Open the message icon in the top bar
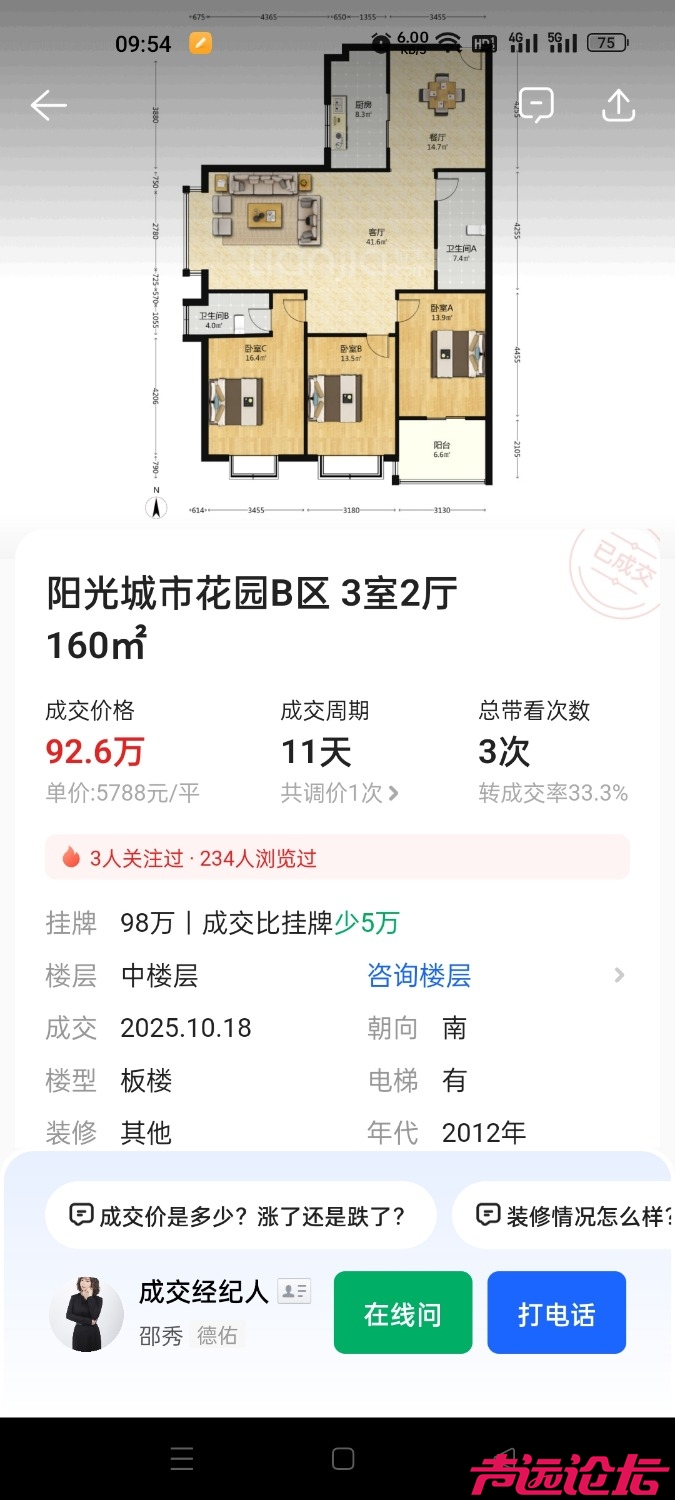Screen dimensions: 675x1500 (536, 105)
